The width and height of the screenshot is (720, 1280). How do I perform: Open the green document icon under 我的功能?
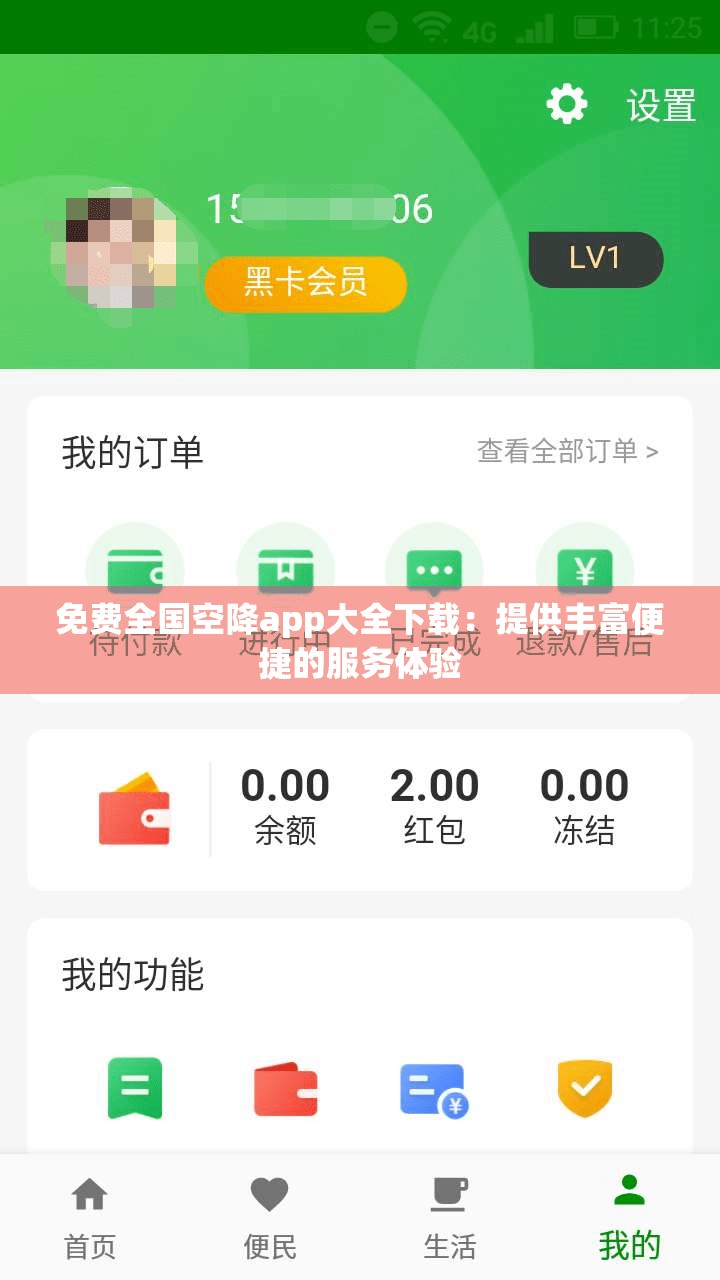tap(134, 1090)
